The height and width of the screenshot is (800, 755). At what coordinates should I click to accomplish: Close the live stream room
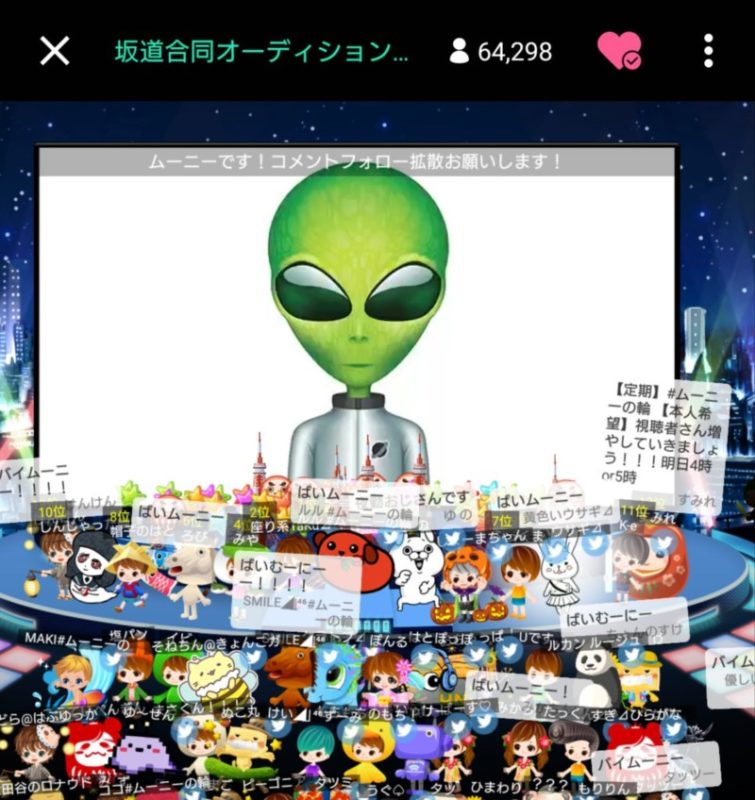click(x=54, y=50)
